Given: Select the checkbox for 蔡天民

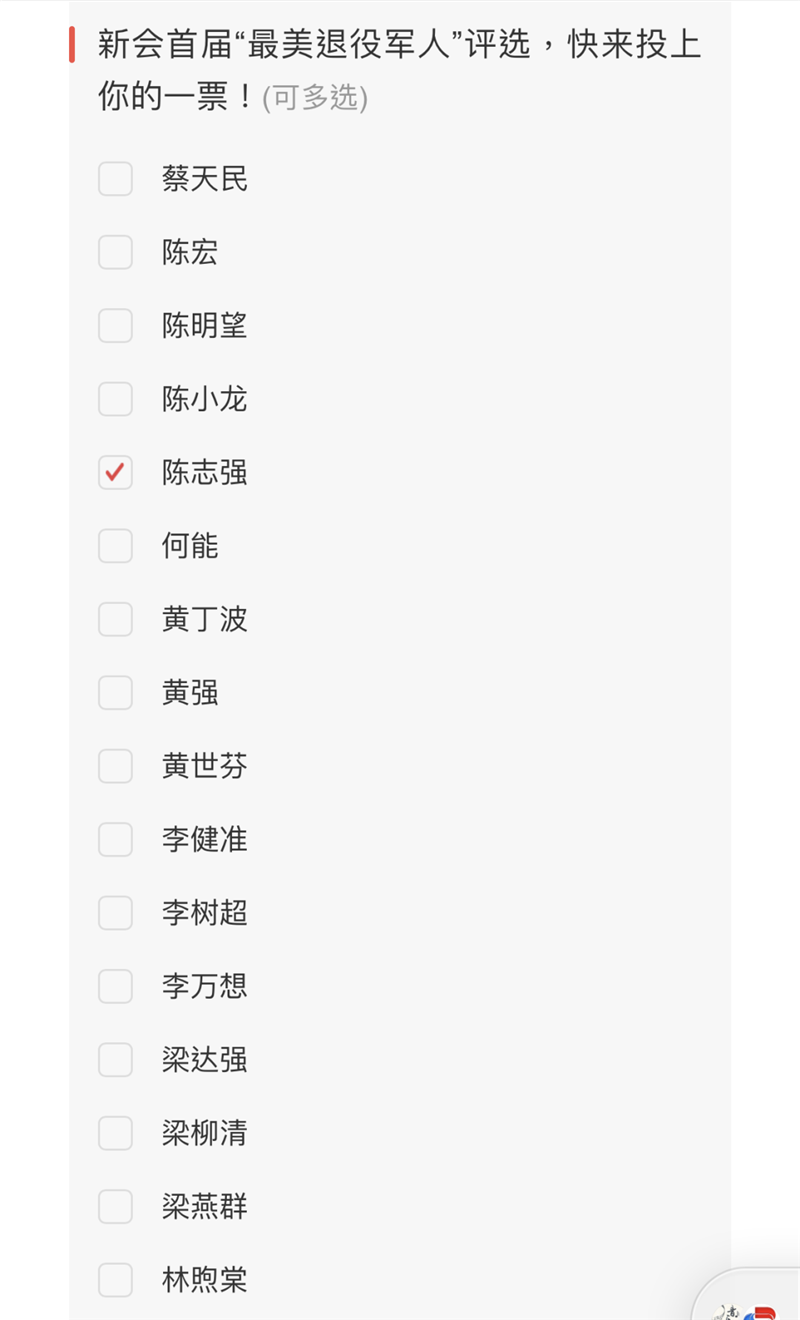Looking at the screenshot, I should pyautogui.click(x=115, y=179).
